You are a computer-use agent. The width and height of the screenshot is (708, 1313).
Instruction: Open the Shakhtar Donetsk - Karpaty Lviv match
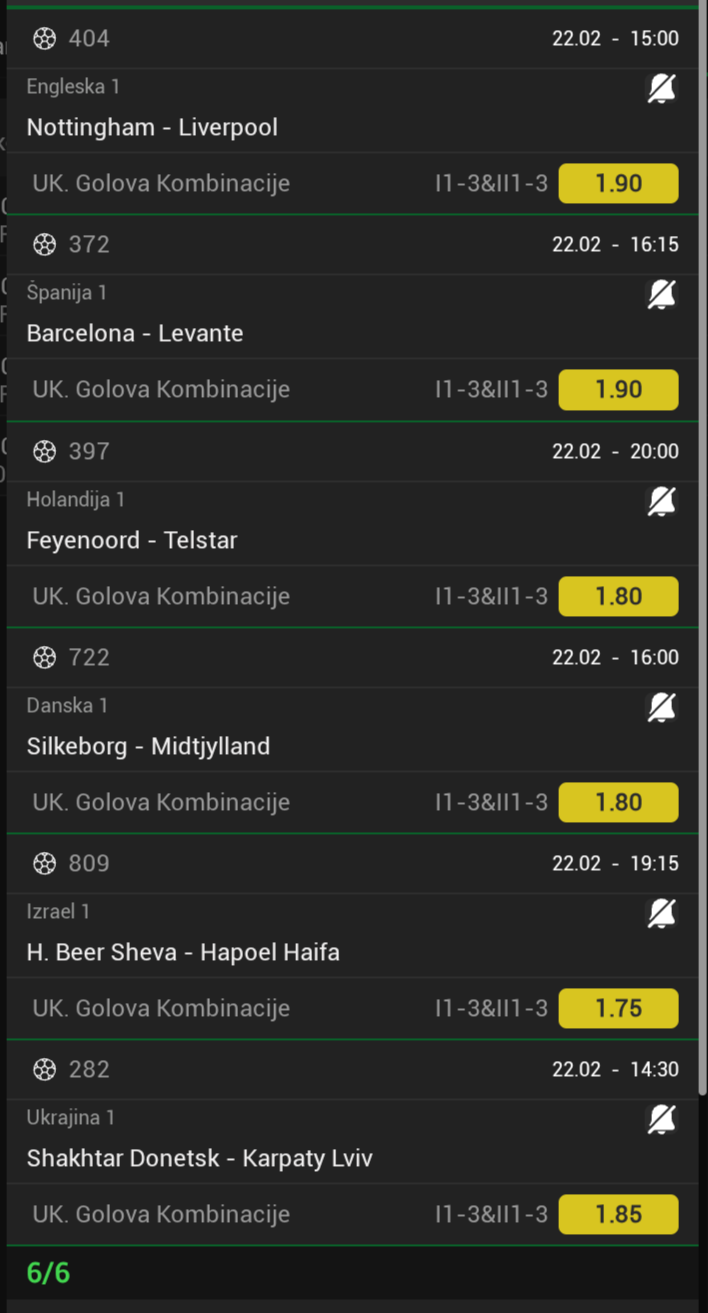point(199,1159)
